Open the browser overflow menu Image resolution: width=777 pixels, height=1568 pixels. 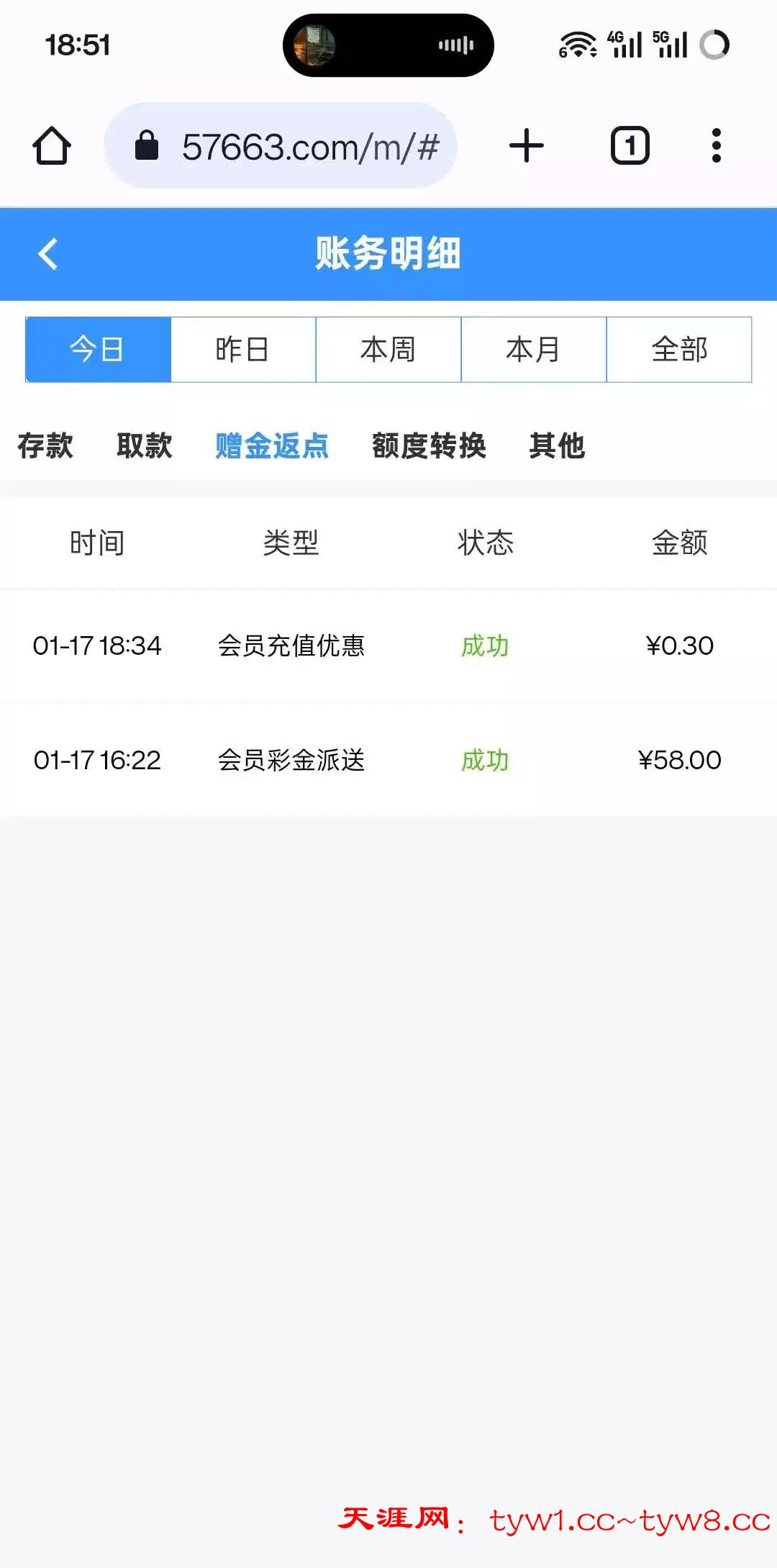(716, 146)
